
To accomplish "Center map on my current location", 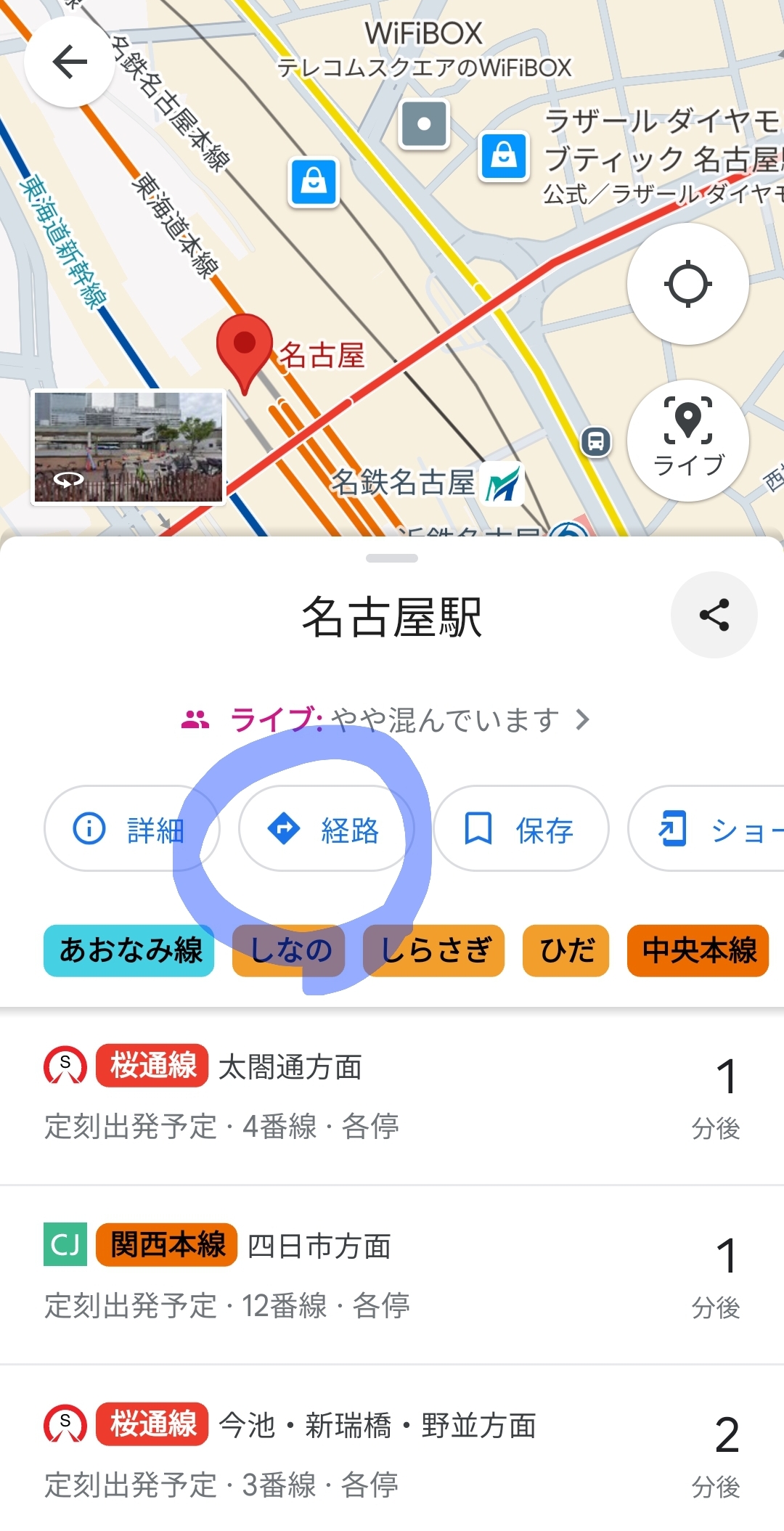I will pos(687,284).
